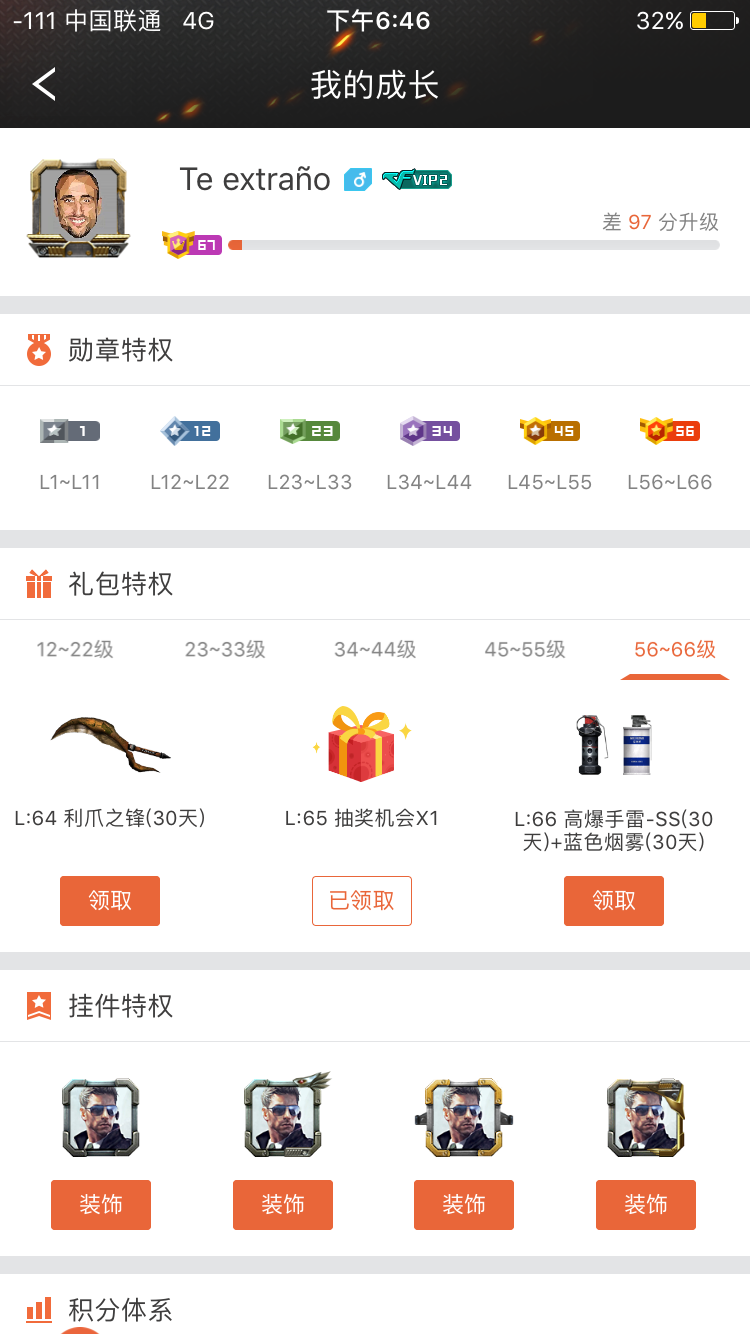Equip the fourth gold-corner avatar frame
The width and height of the screenshot is (750, 1334).
point(646,1205)
